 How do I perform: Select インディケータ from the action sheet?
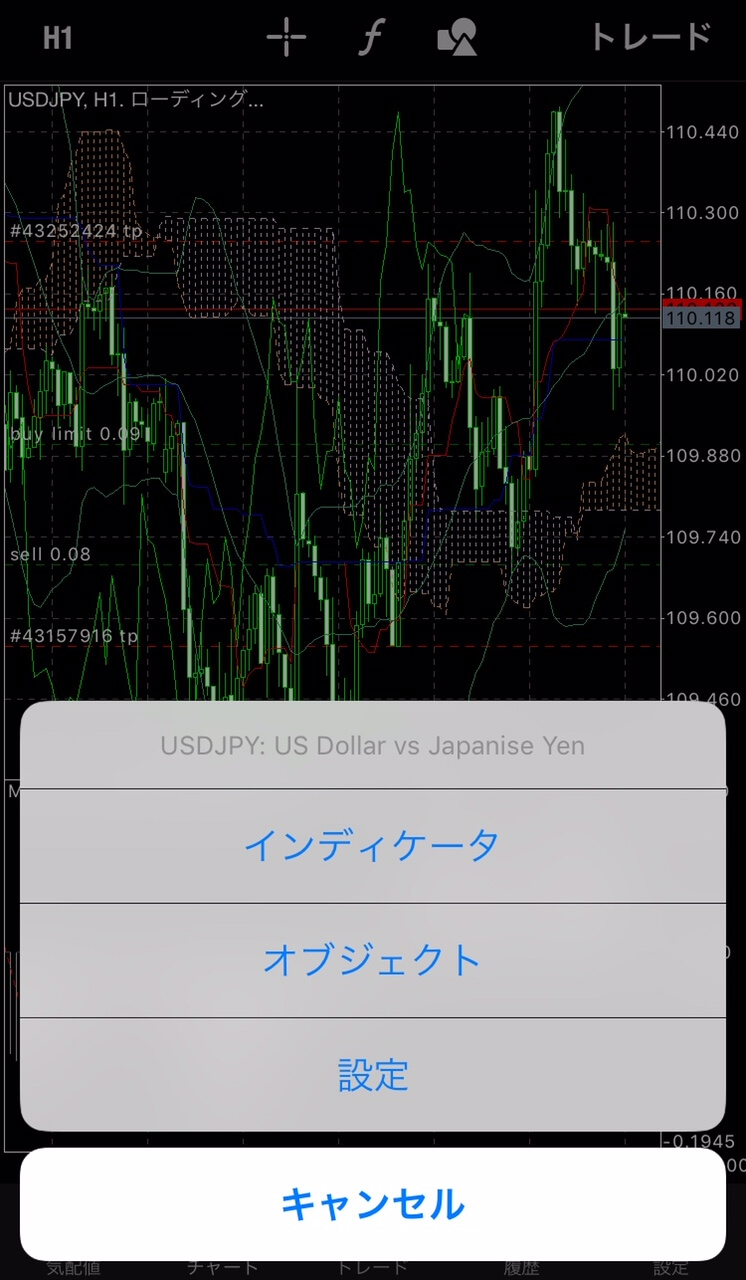tap(373, 846)
